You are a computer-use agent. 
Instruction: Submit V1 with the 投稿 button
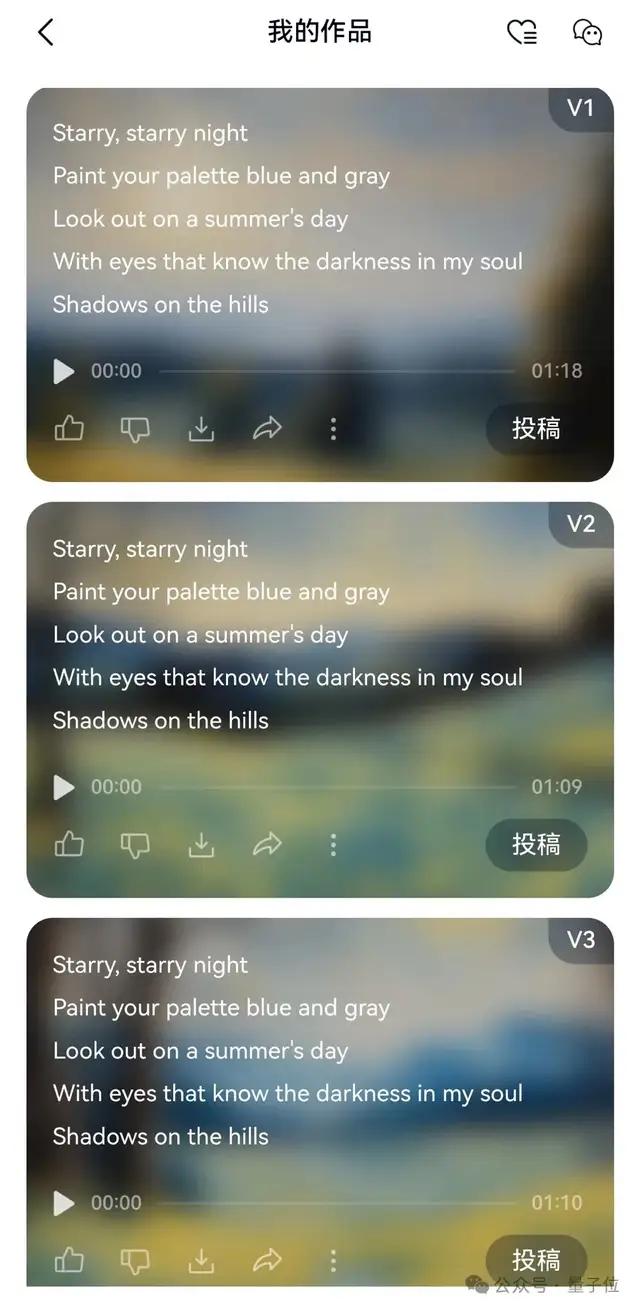[x=536, y=429]
